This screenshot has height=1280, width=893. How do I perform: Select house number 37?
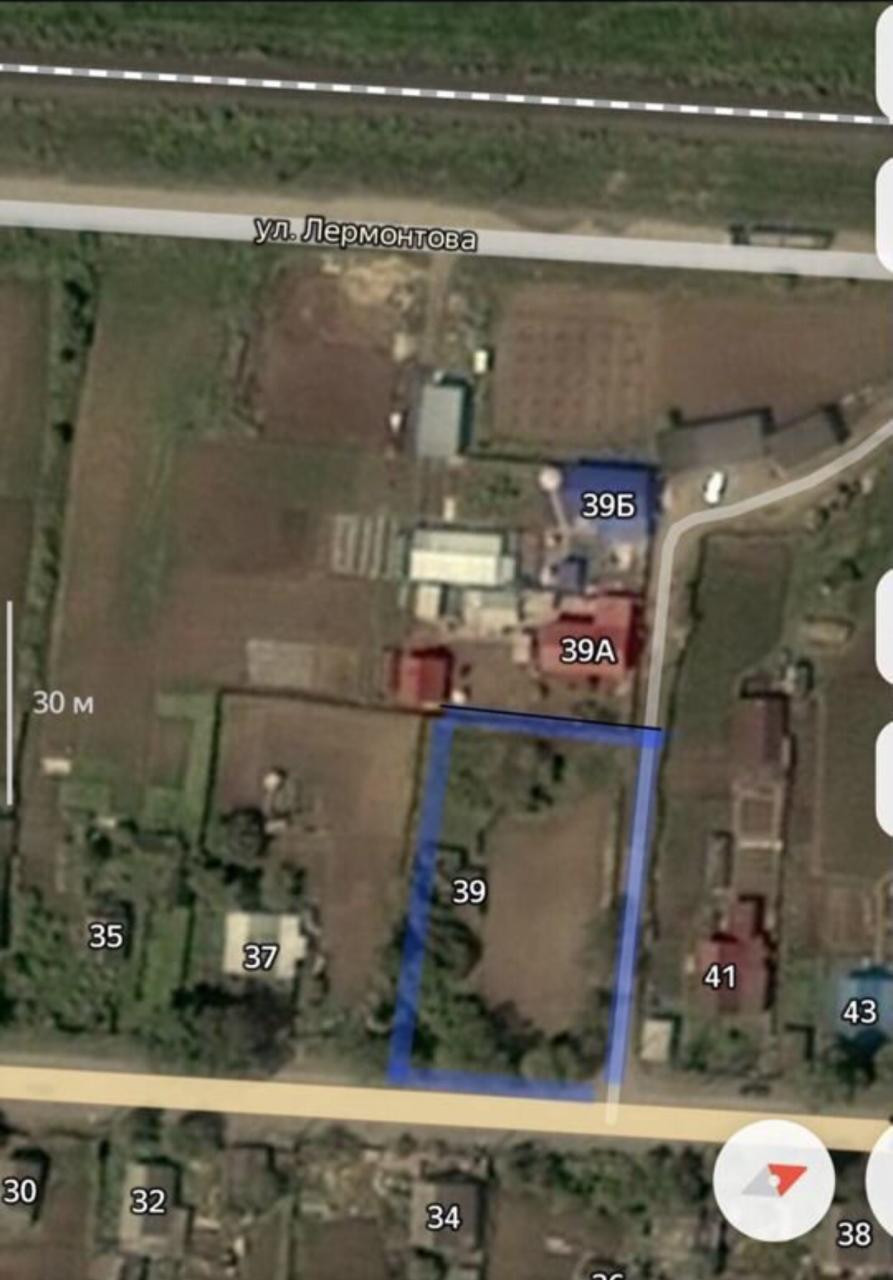260,957
